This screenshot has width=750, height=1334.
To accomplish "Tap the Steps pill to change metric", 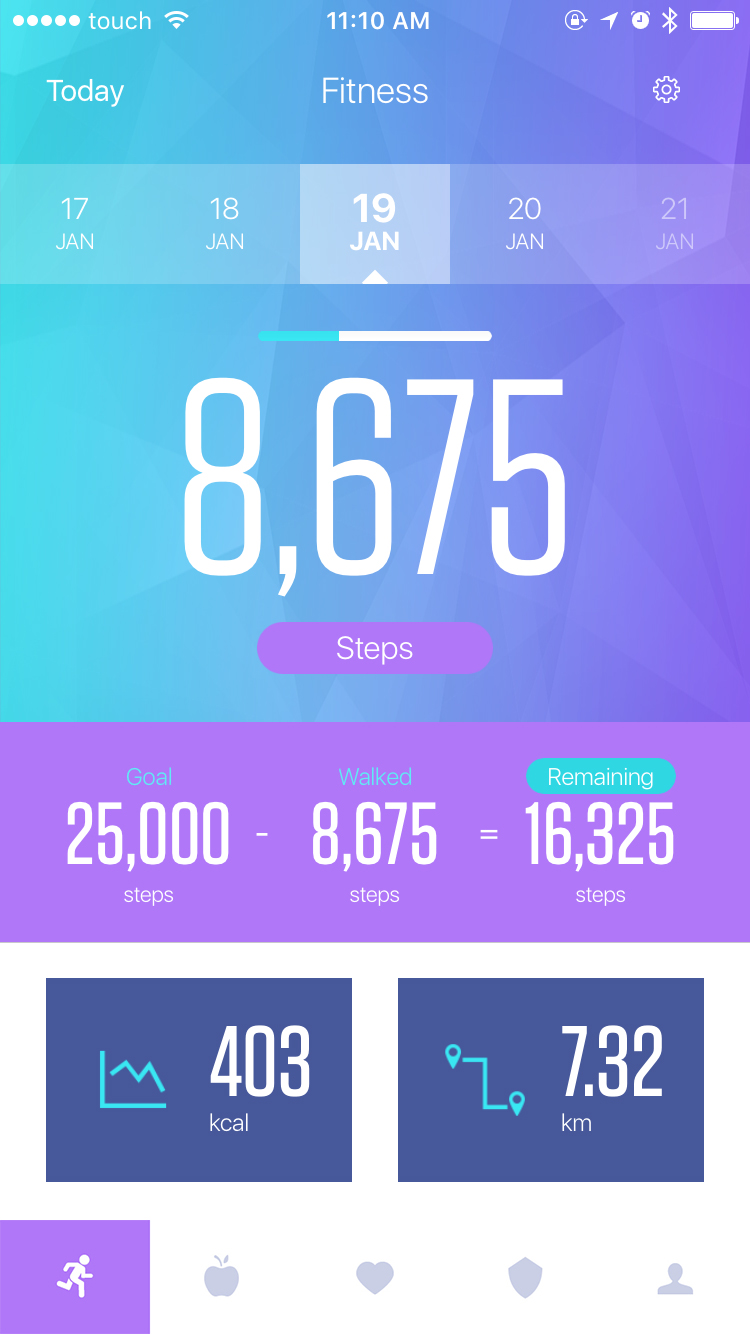I will (375, 648).
